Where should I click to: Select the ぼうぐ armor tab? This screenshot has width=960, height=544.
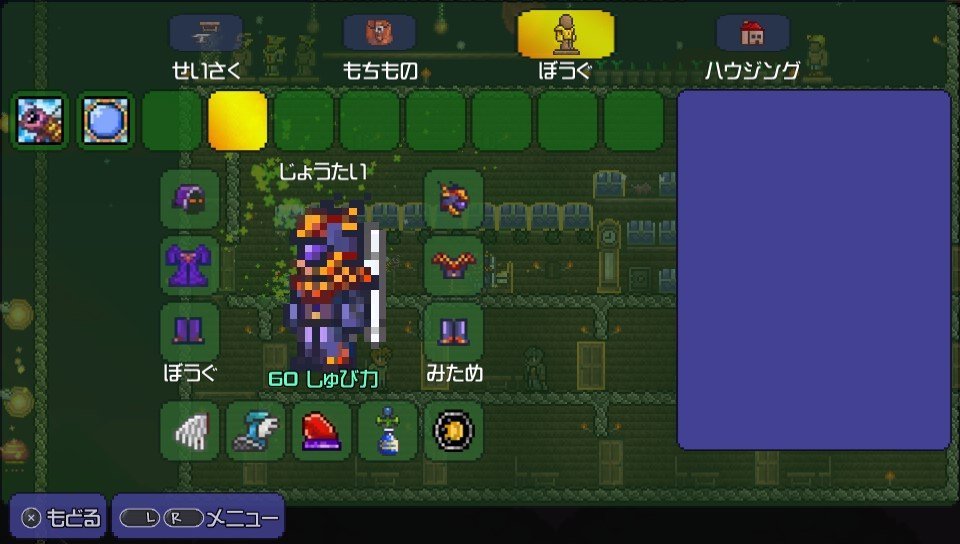click(566, 35)
